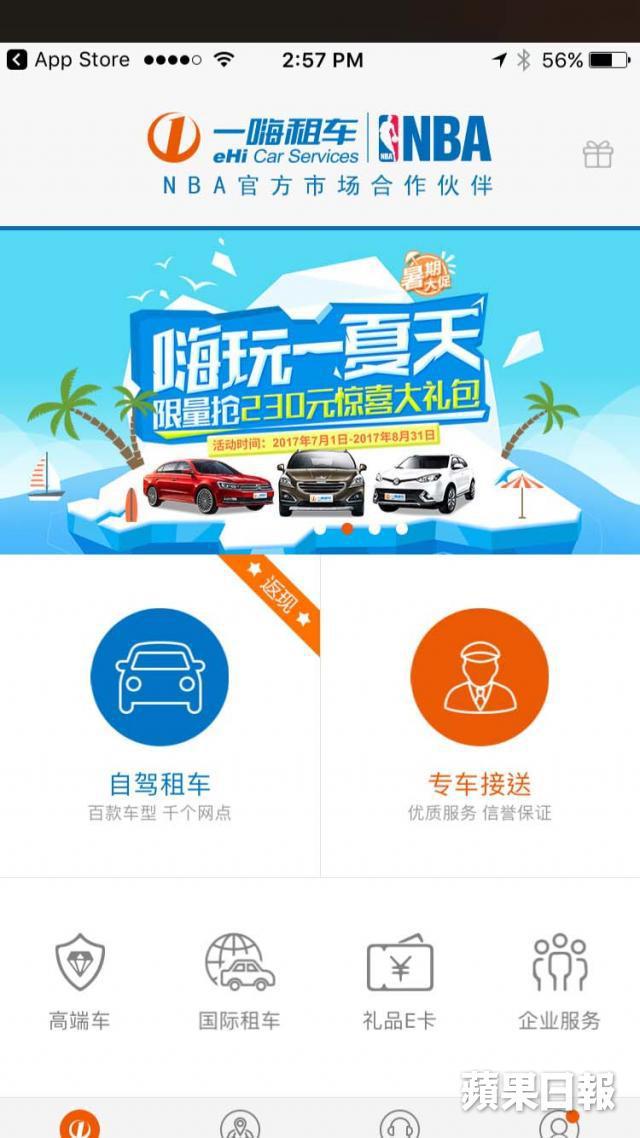Viewport: 640px width, 1138px height.
Task: Switch to the map location tab
Action: 240,1124
